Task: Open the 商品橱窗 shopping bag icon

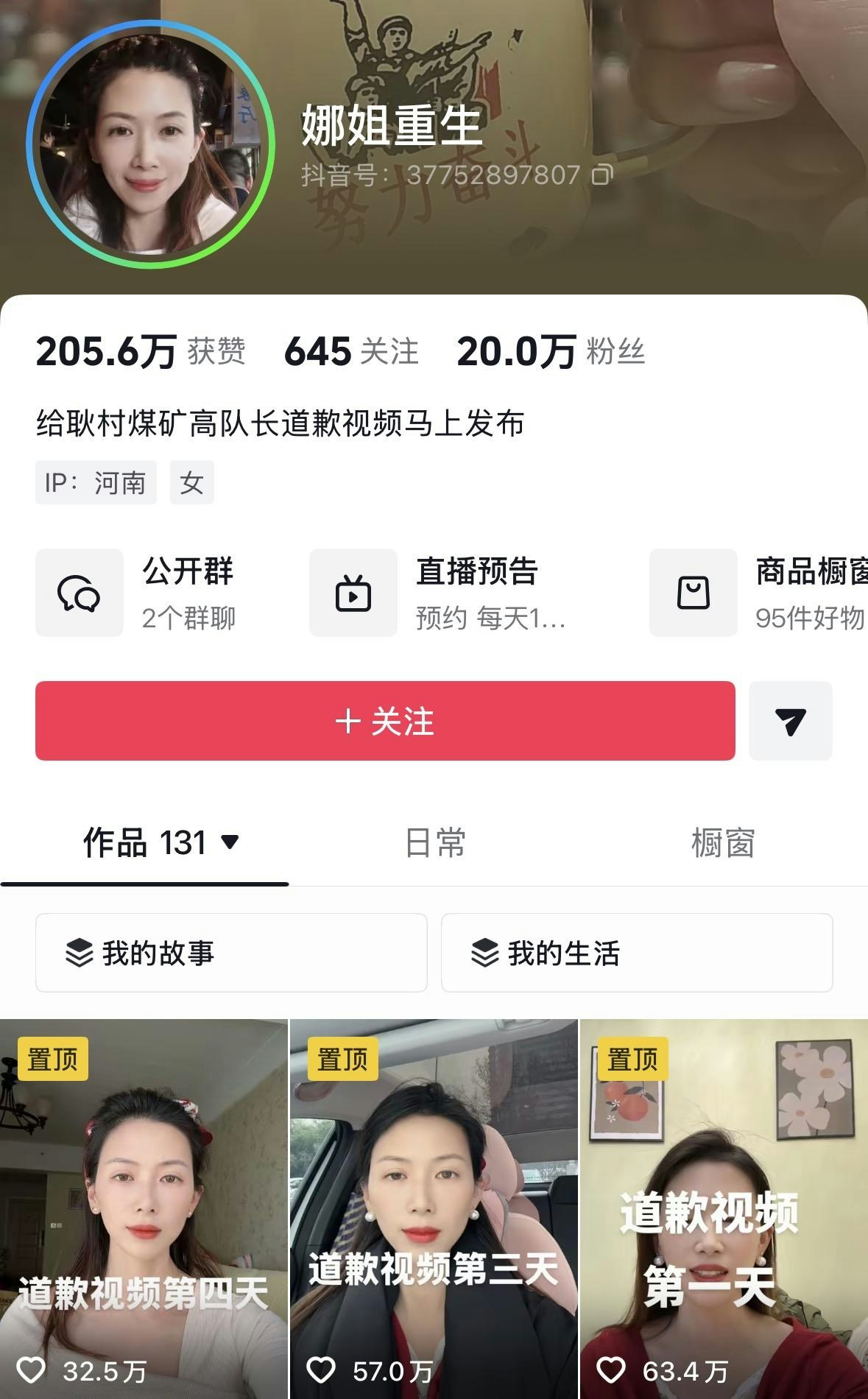Action: [693, 593]
